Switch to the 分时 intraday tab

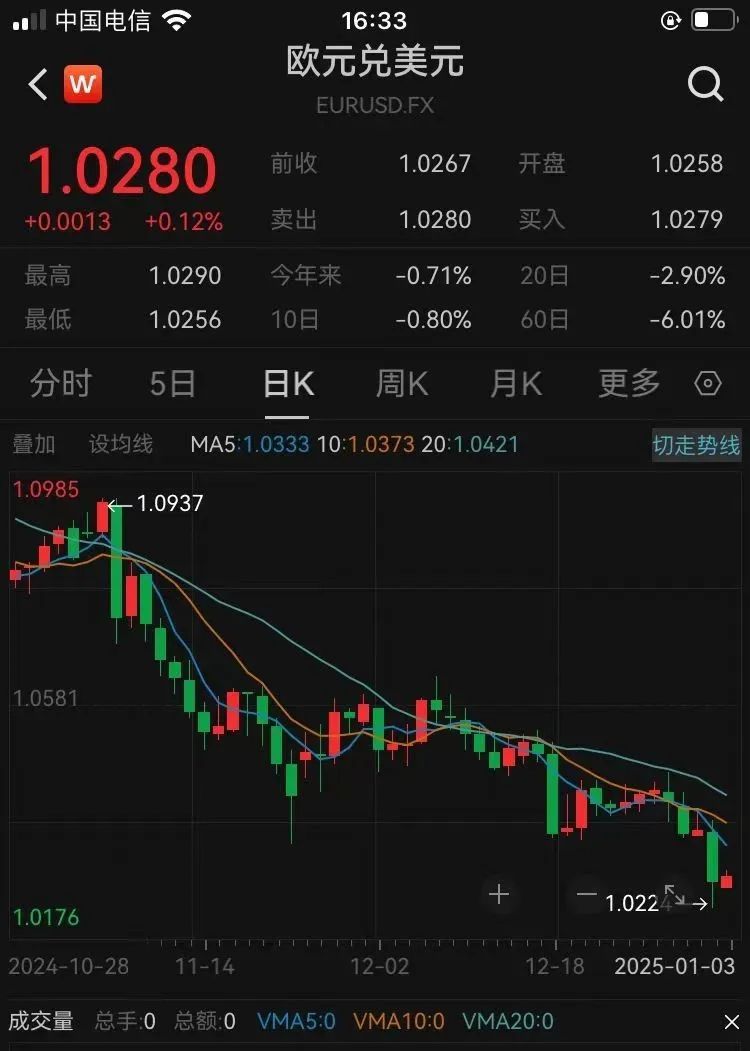60,383
